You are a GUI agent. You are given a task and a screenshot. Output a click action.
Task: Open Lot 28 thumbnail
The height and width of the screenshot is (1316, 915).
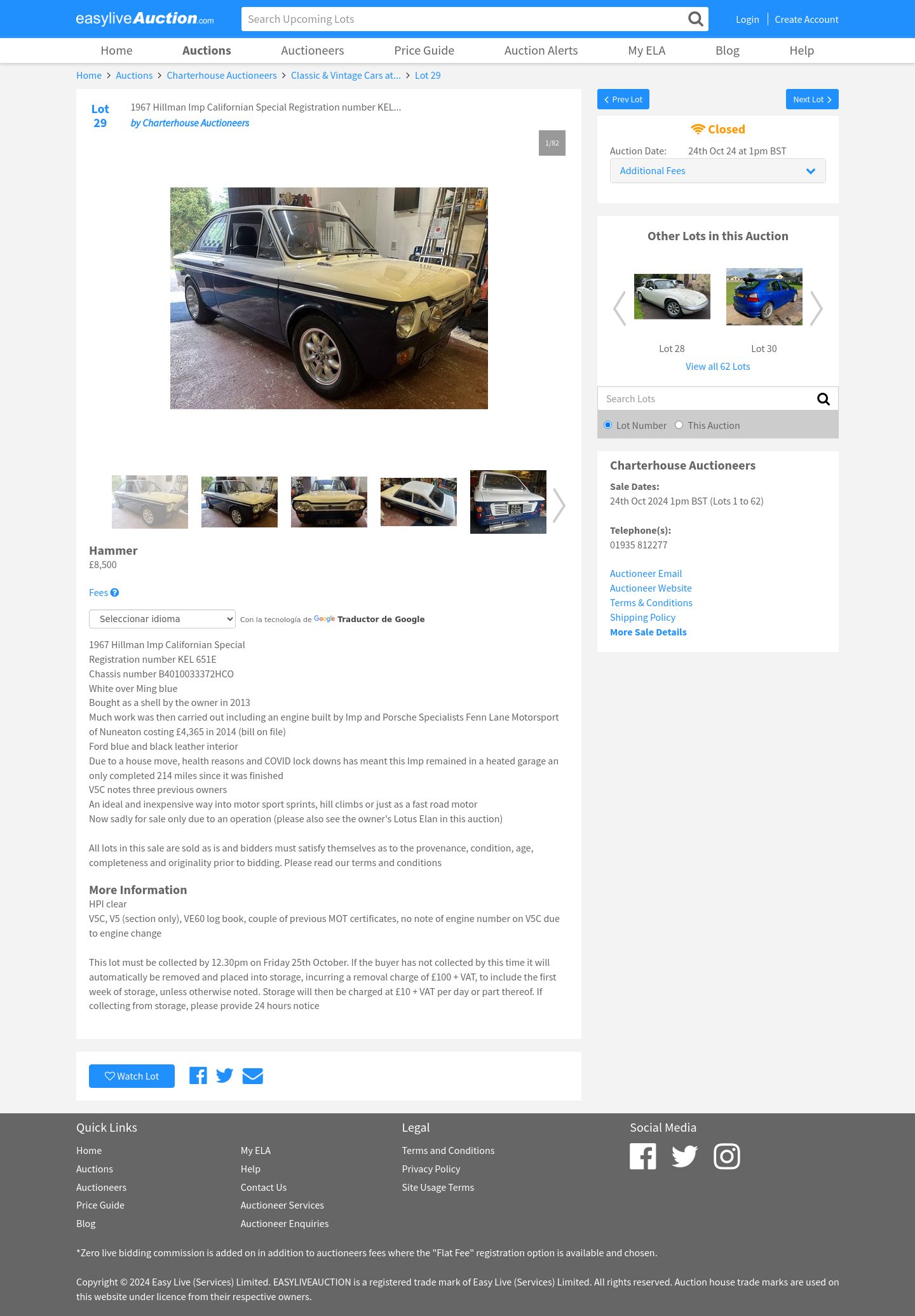coord(672,297)
